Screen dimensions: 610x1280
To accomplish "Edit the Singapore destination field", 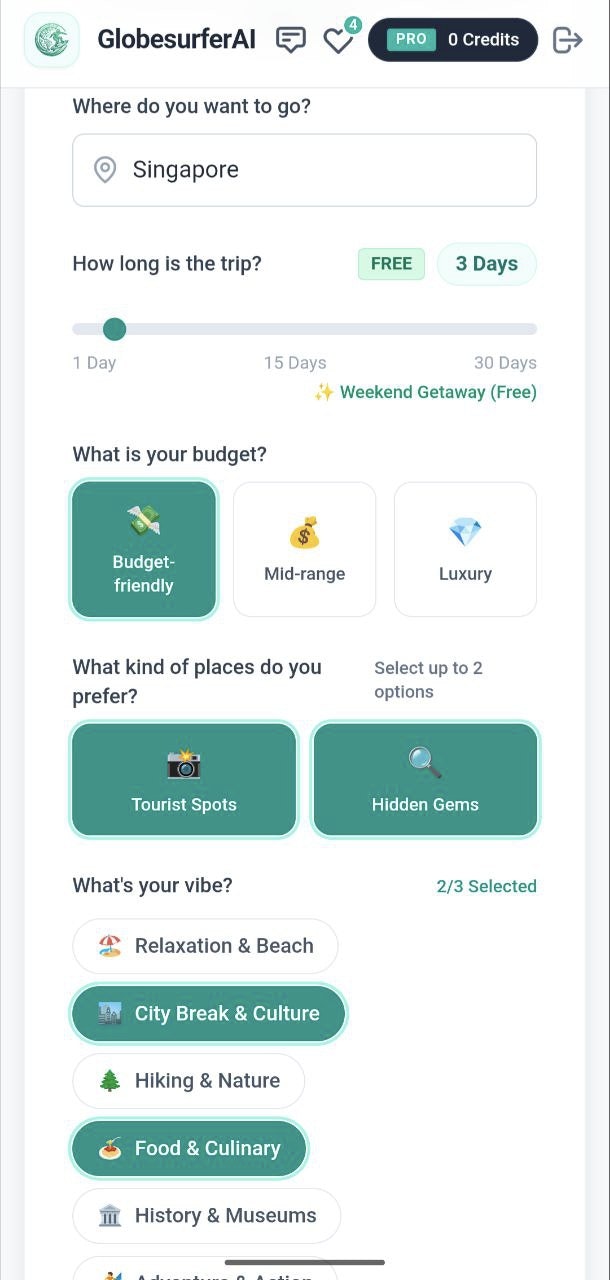I will tap(304, 170).
